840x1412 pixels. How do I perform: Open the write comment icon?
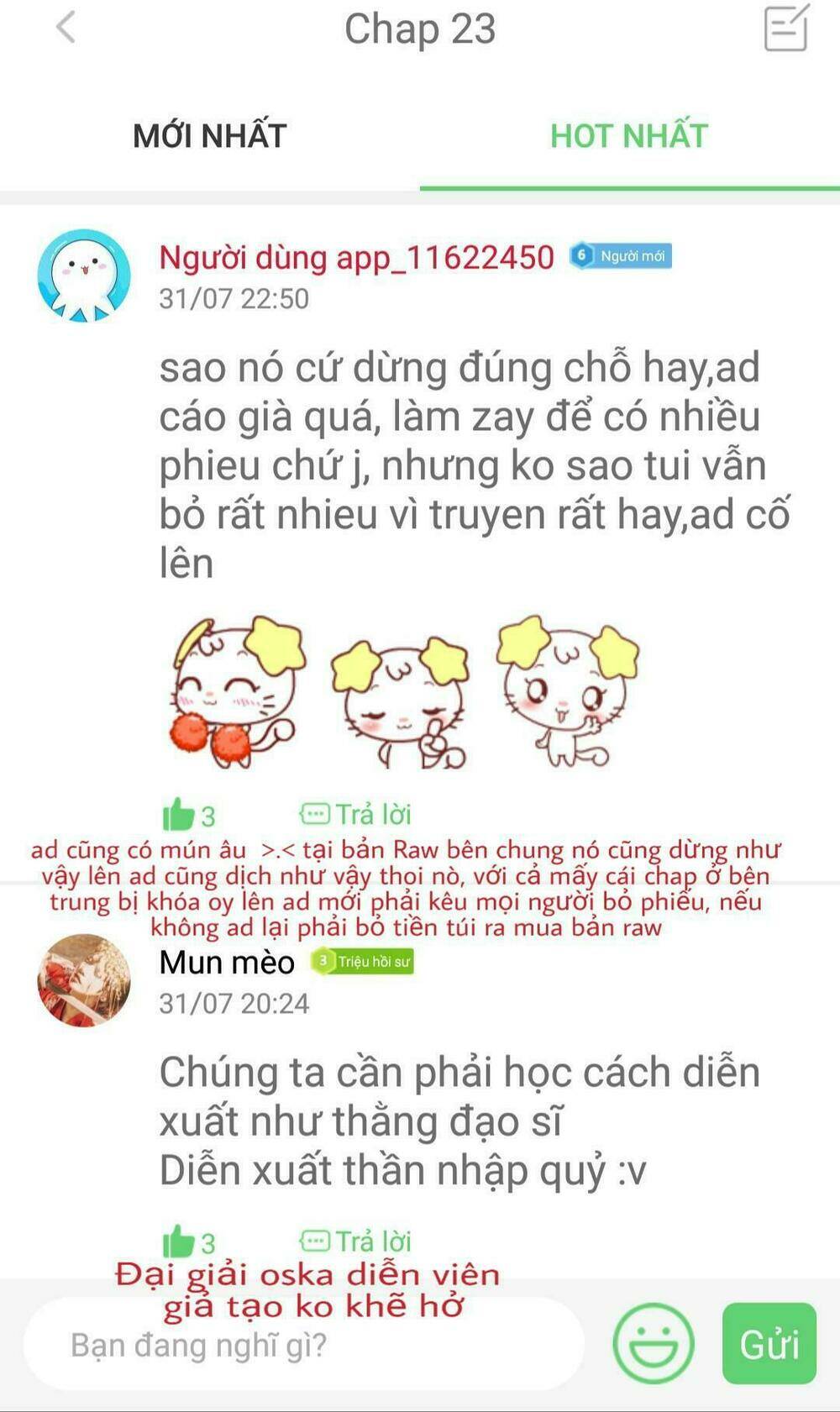786,28
